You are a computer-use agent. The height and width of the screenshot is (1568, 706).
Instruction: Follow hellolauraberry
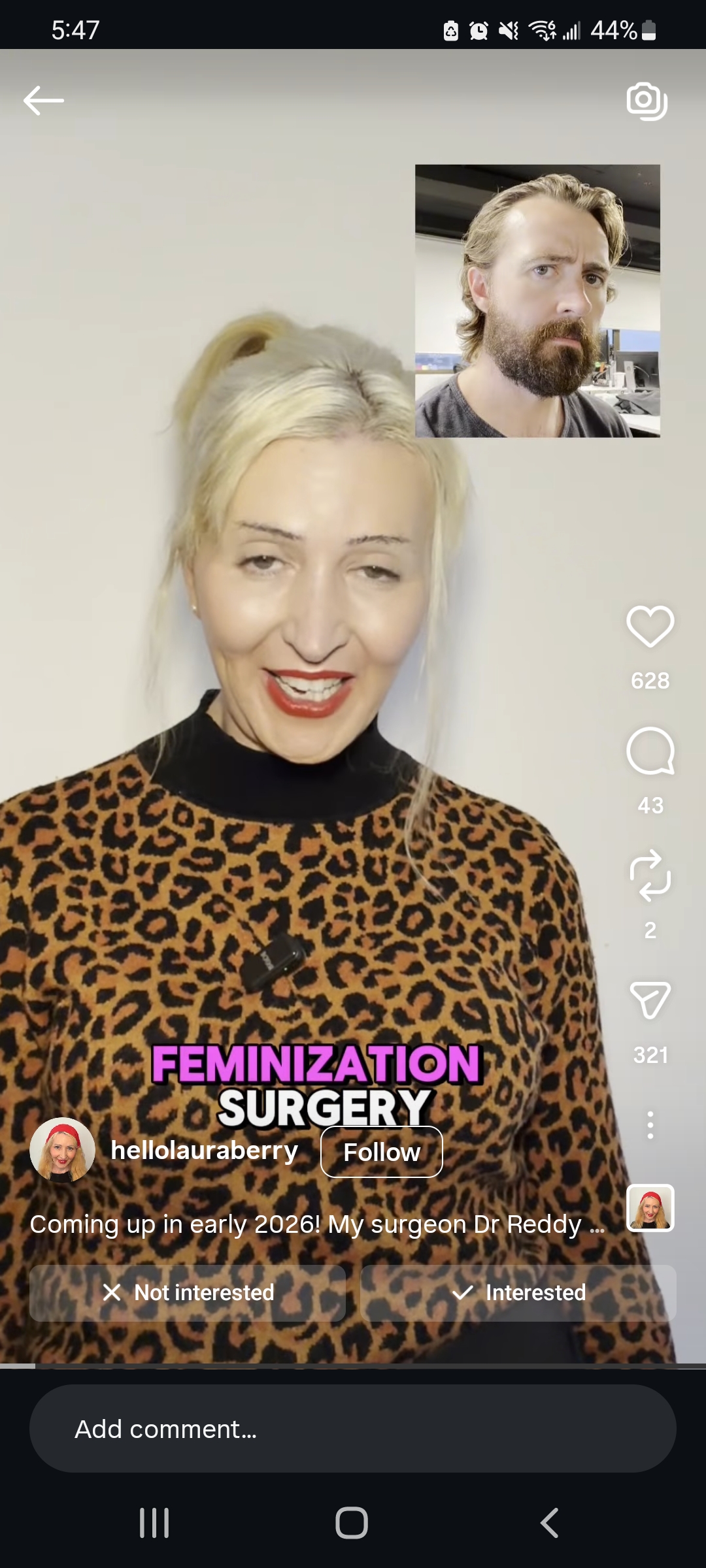[381, 1152]
